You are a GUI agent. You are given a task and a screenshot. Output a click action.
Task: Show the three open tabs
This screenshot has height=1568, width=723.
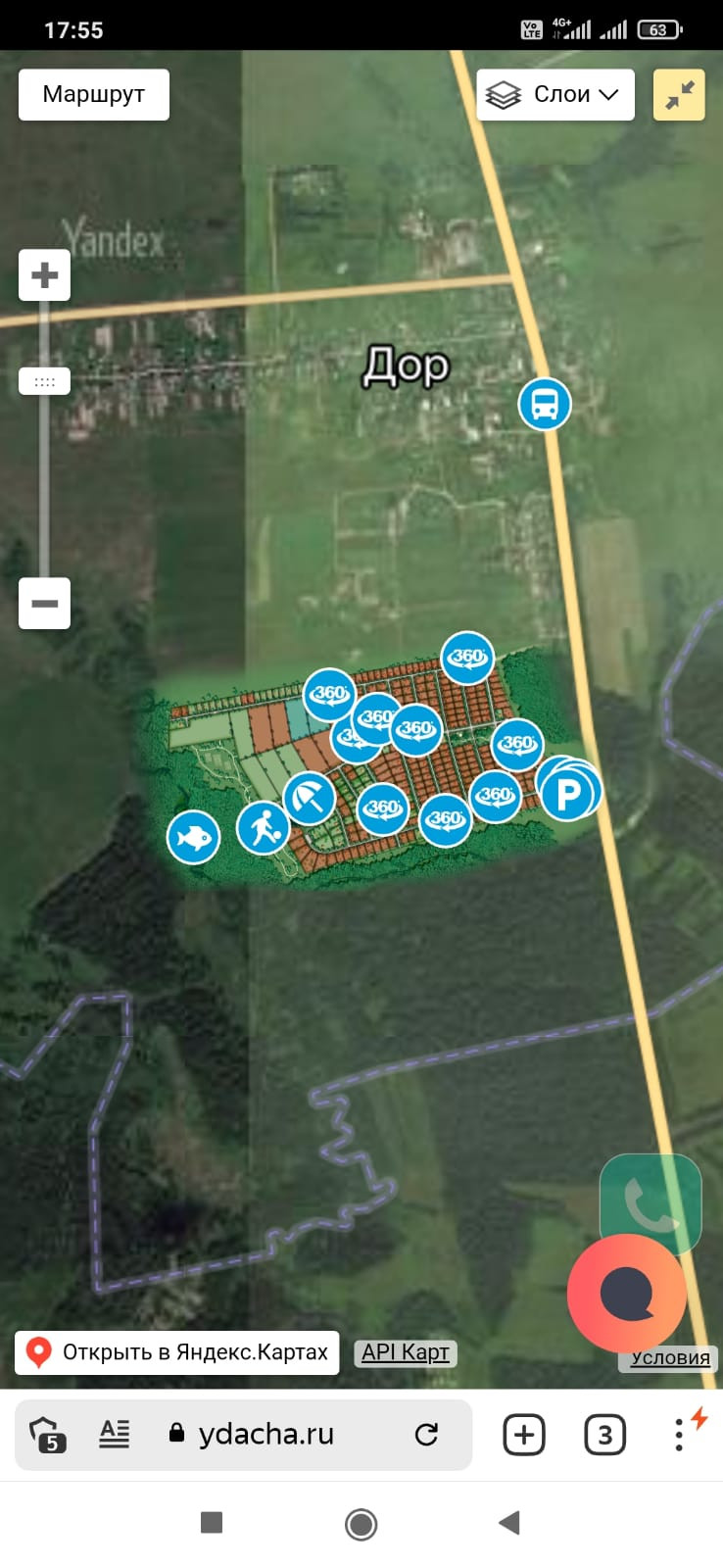[604, 1435]
